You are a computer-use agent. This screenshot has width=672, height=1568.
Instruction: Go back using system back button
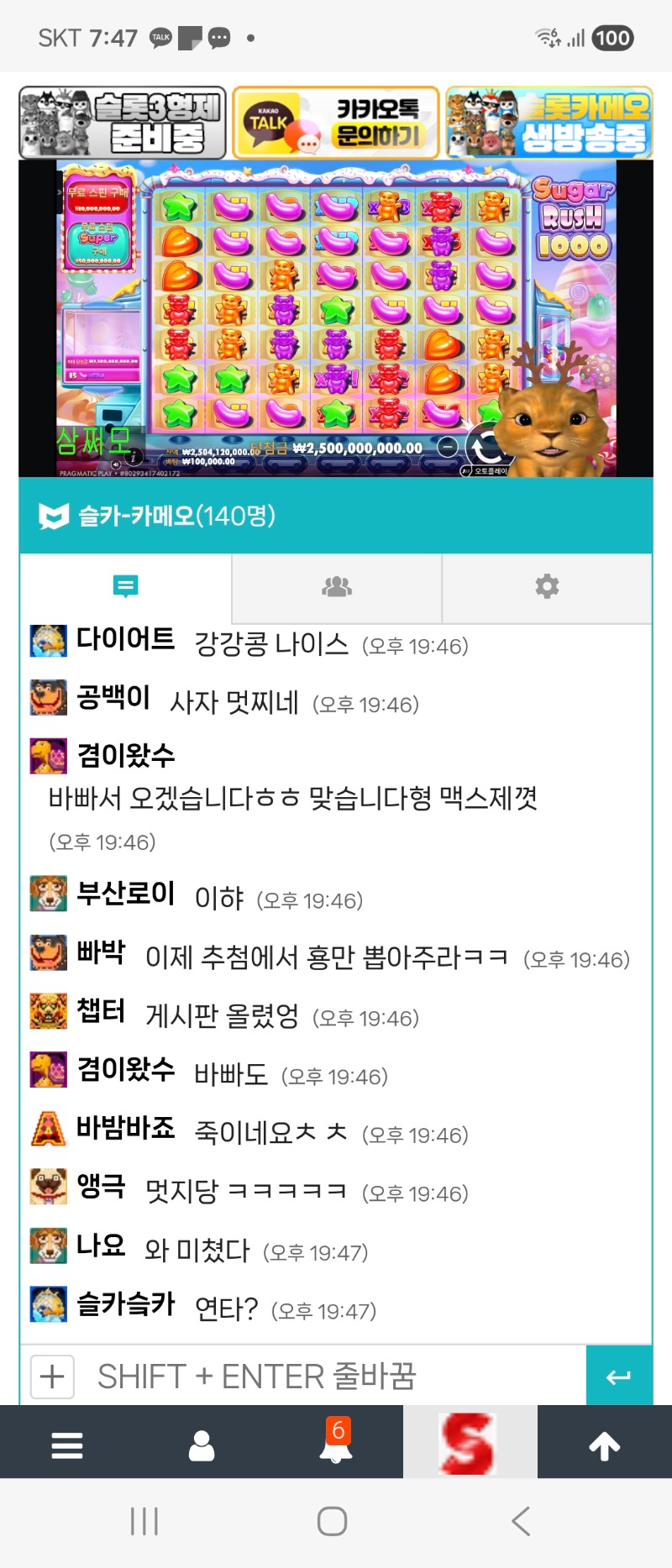pos(521,1521)
